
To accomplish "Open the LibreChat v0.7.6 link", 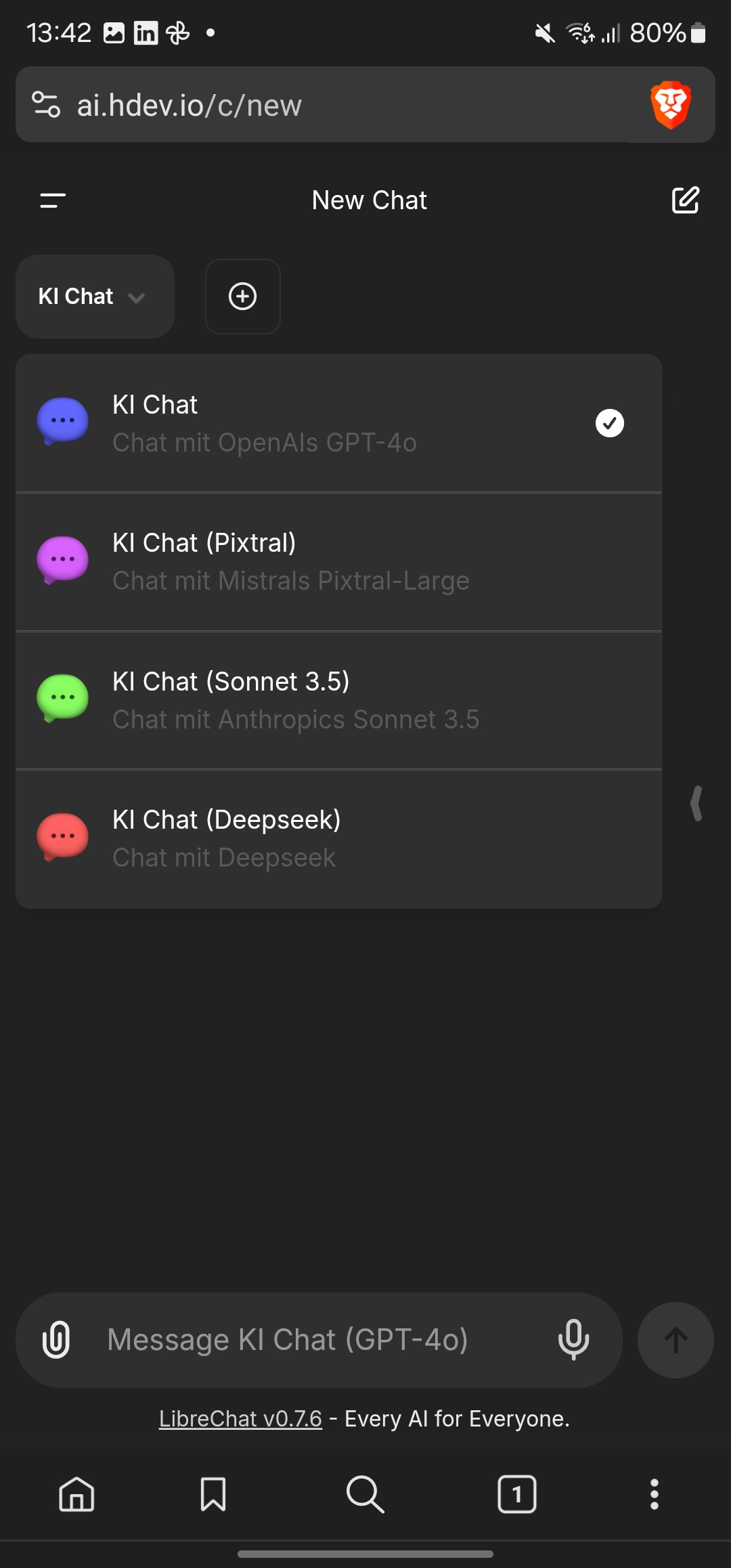I will [240, 1418].
